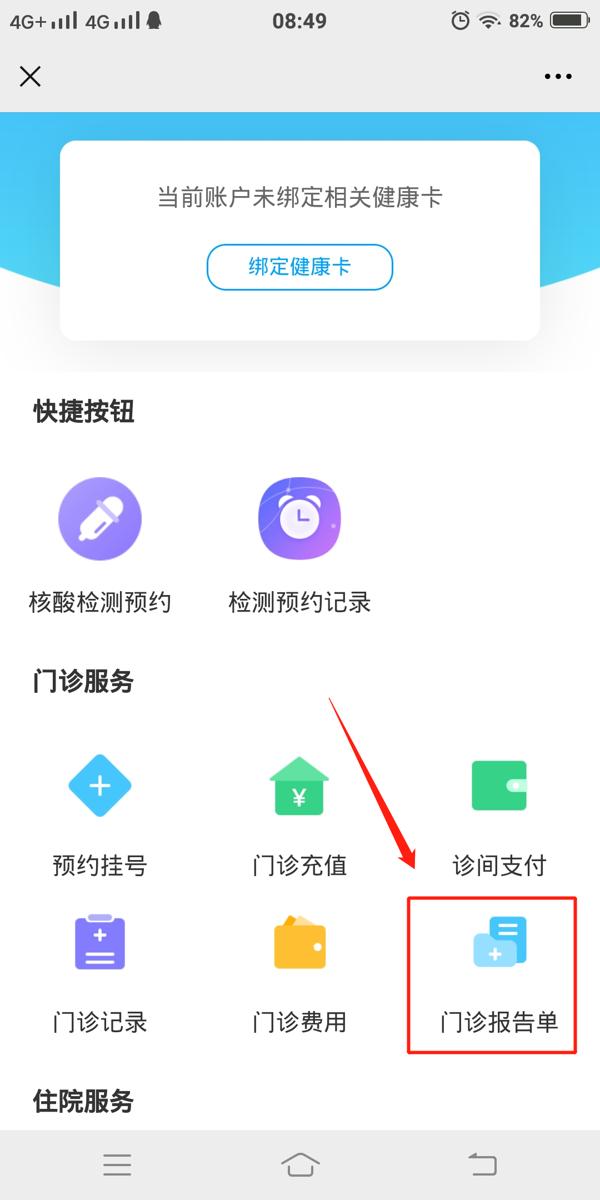Tap the 绑定健康卡 button
Viewport: 600px width, 1200px height.
(299, 267)
